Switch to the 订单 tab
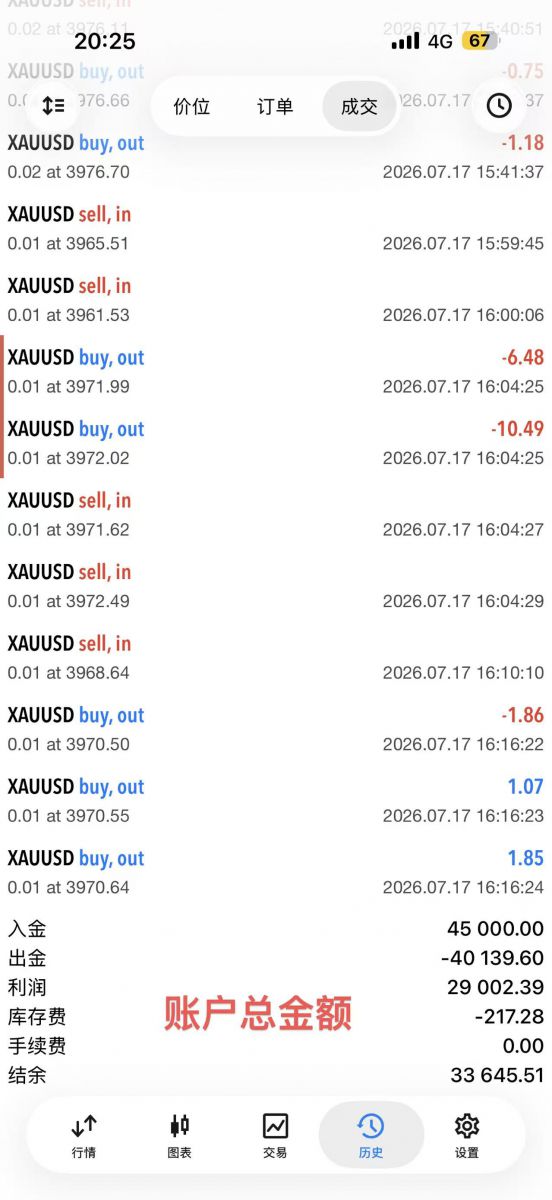This screenshot has width=552, height=1200. [x=275, y=106]
